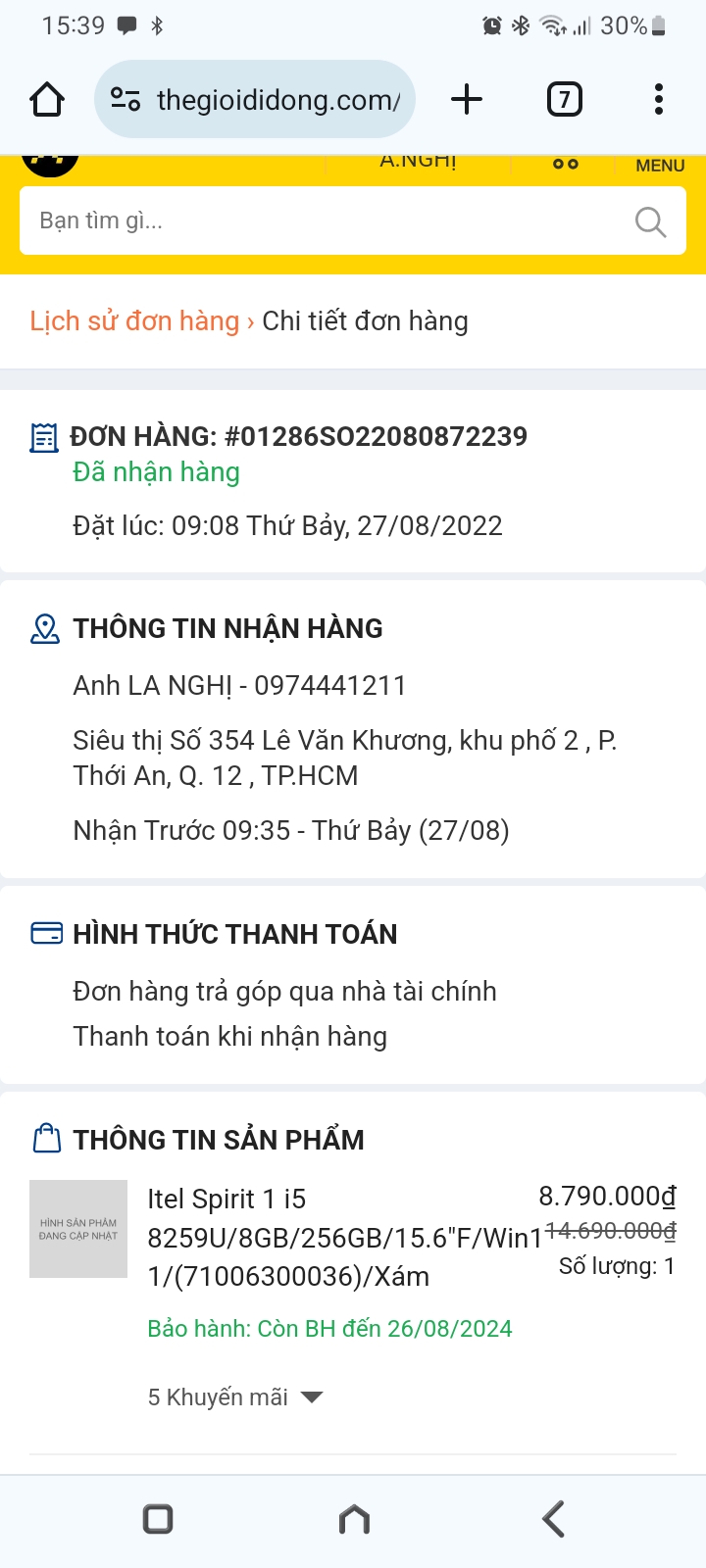Image resolution: width=706 pixels, height=1568 pixels.
Task: Open the recent apps view
Action: (158, 1519)
